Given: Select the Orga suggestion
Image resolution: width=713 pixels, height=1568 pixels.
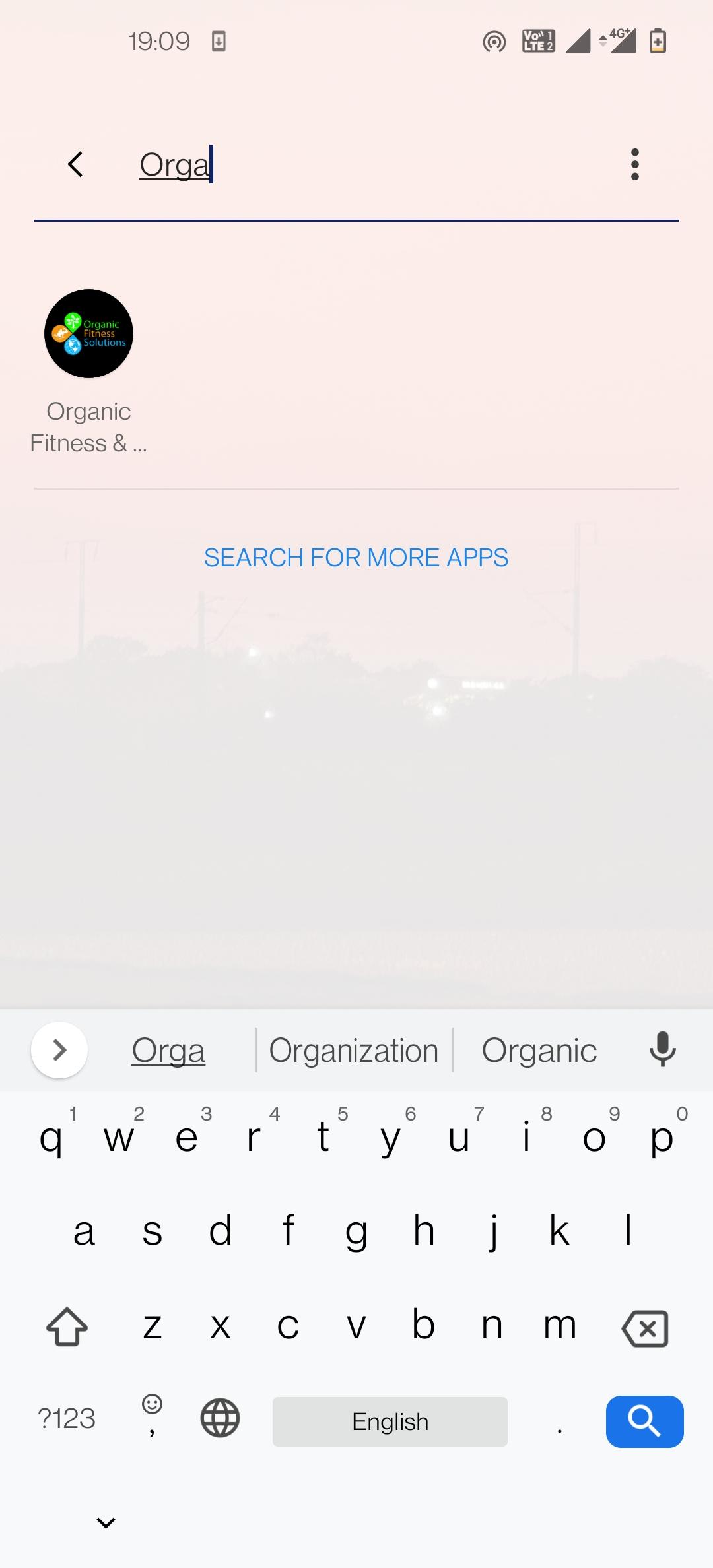Looking at the screenshot, I should pyautogui.click(x=168, y=1050).
